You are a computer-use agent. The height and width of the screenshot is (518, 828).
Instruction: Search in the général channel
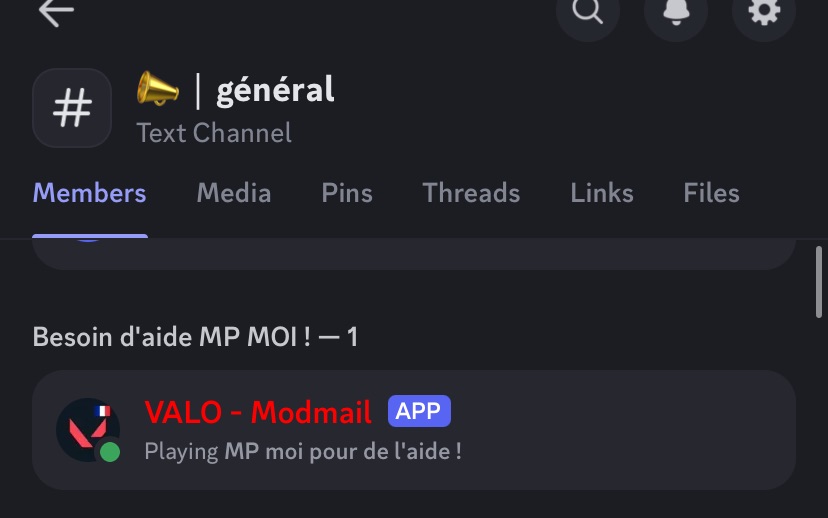pyautogui.click(x=588, y=12)
